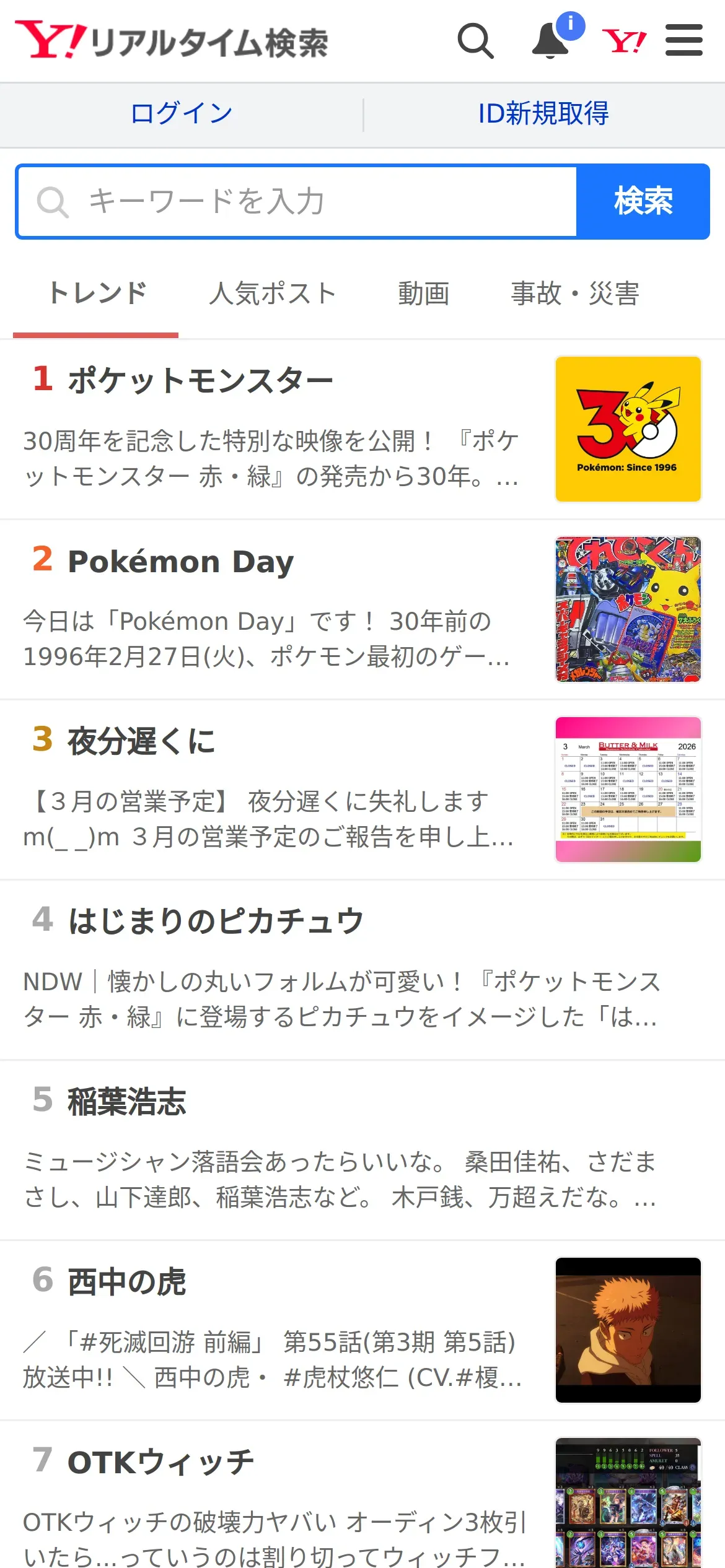Open trend 4 はじまりのピカチュウ
This screenshot has height=1568, width=725.
[x=216, y=921]
